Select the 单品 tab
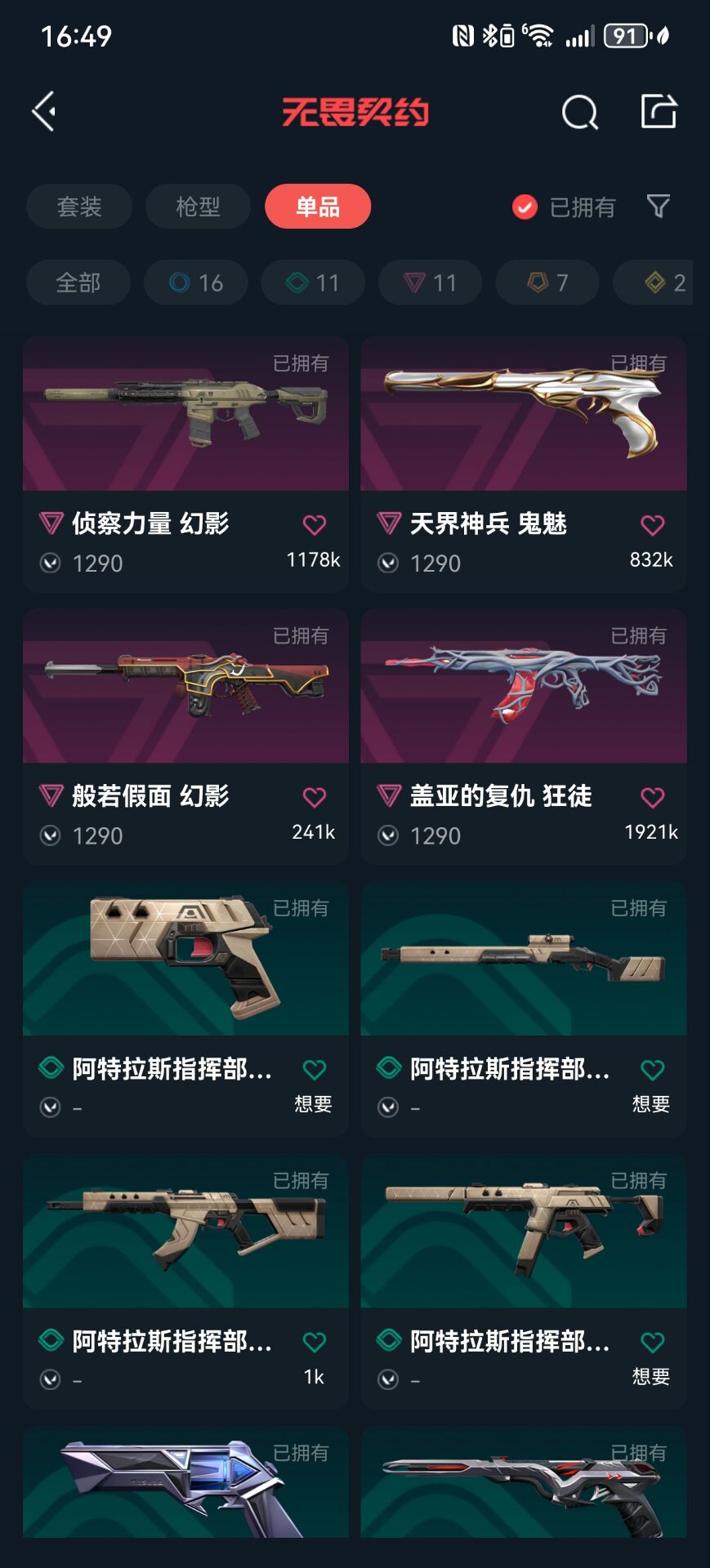Screen dimensions: 710x1568 [318, 207]
